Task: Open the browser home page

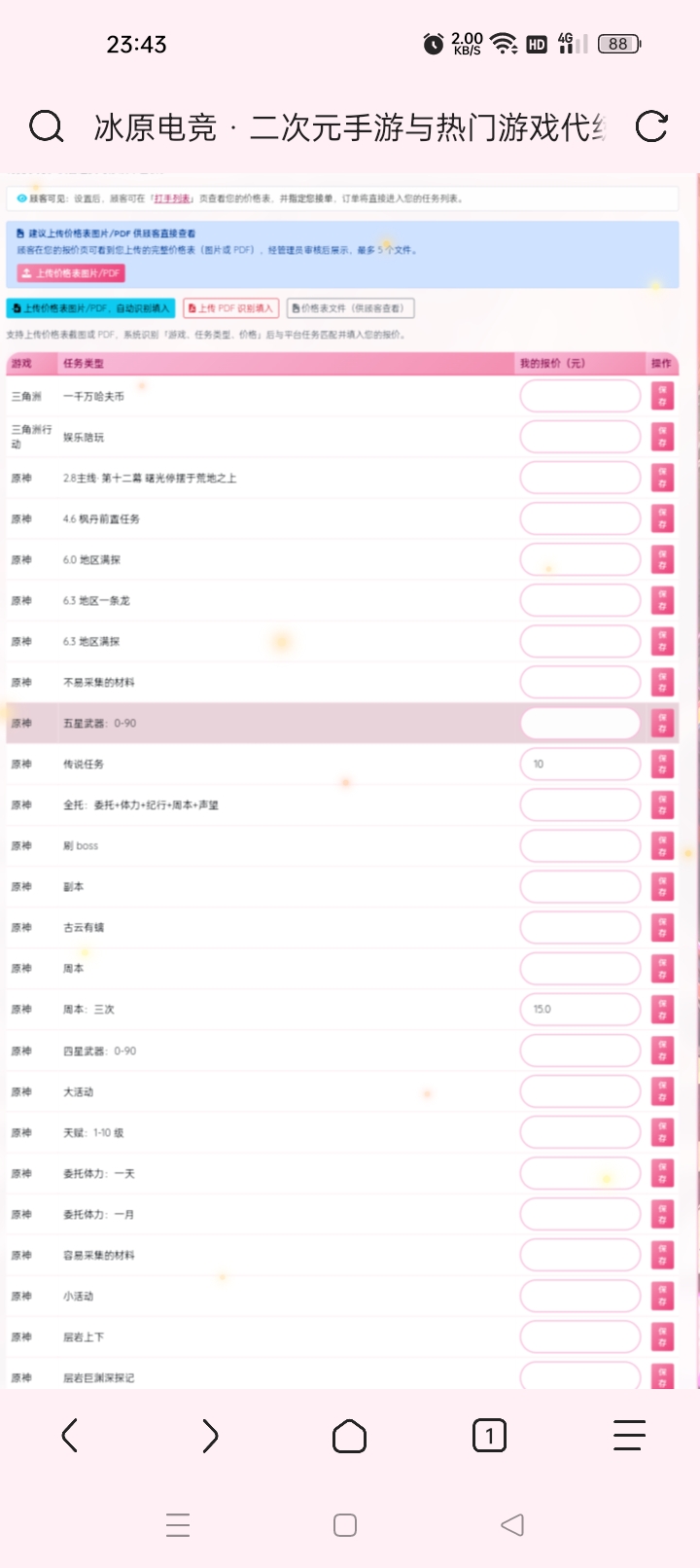Action: point(349,1436)
